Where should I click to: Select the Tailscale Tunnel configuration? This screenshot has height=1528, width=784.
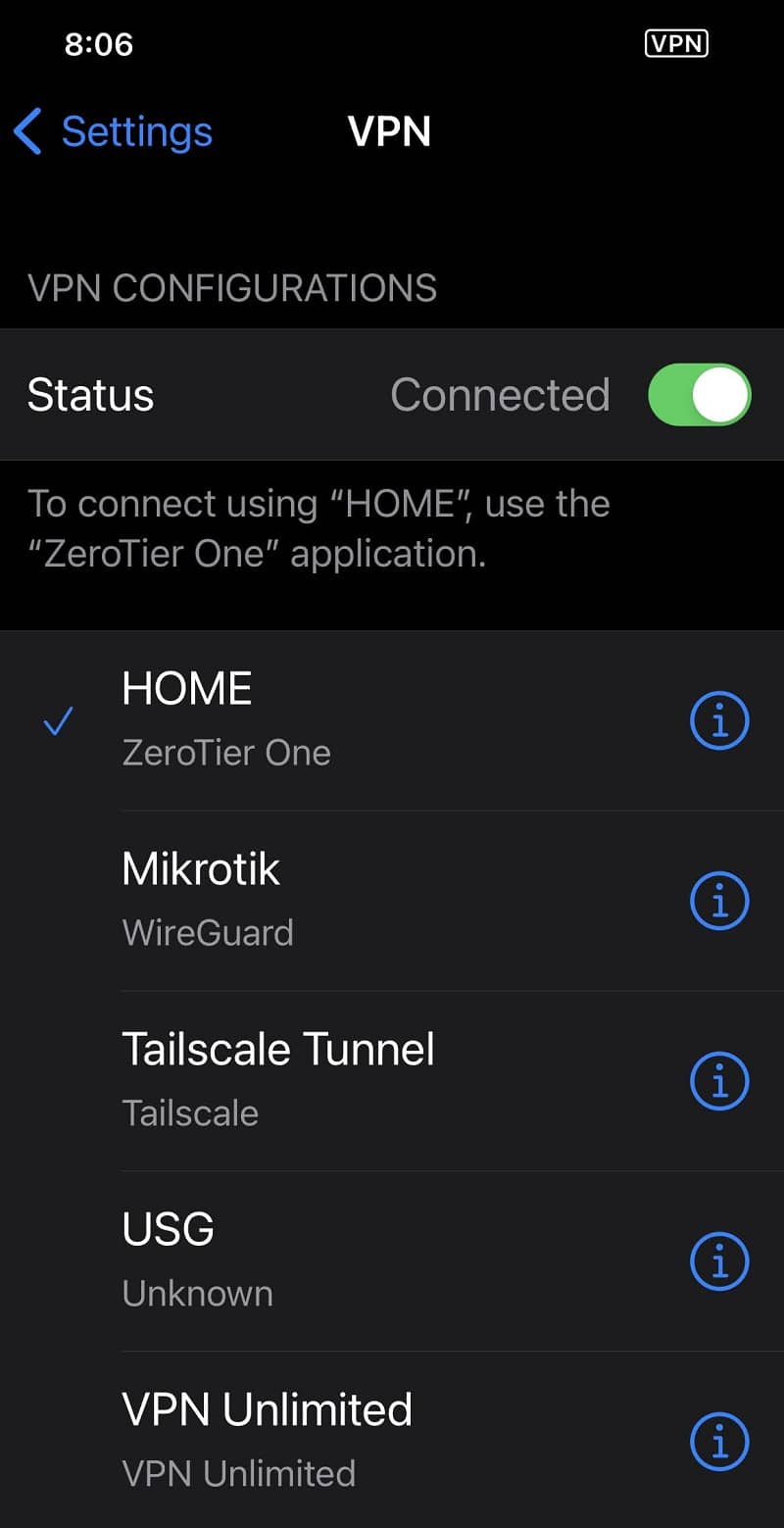point(294,1080)
